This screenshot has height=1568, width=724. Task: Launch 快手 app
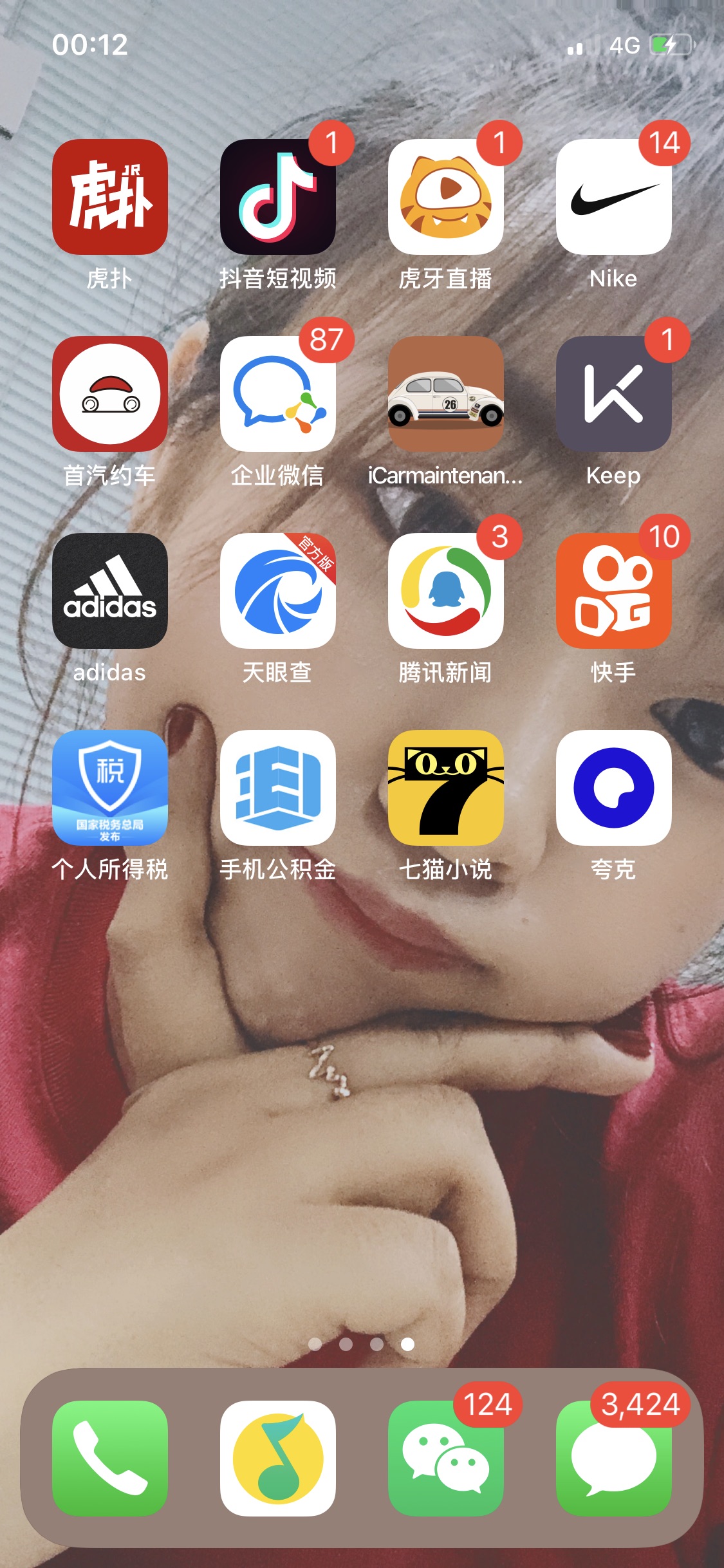614,591
